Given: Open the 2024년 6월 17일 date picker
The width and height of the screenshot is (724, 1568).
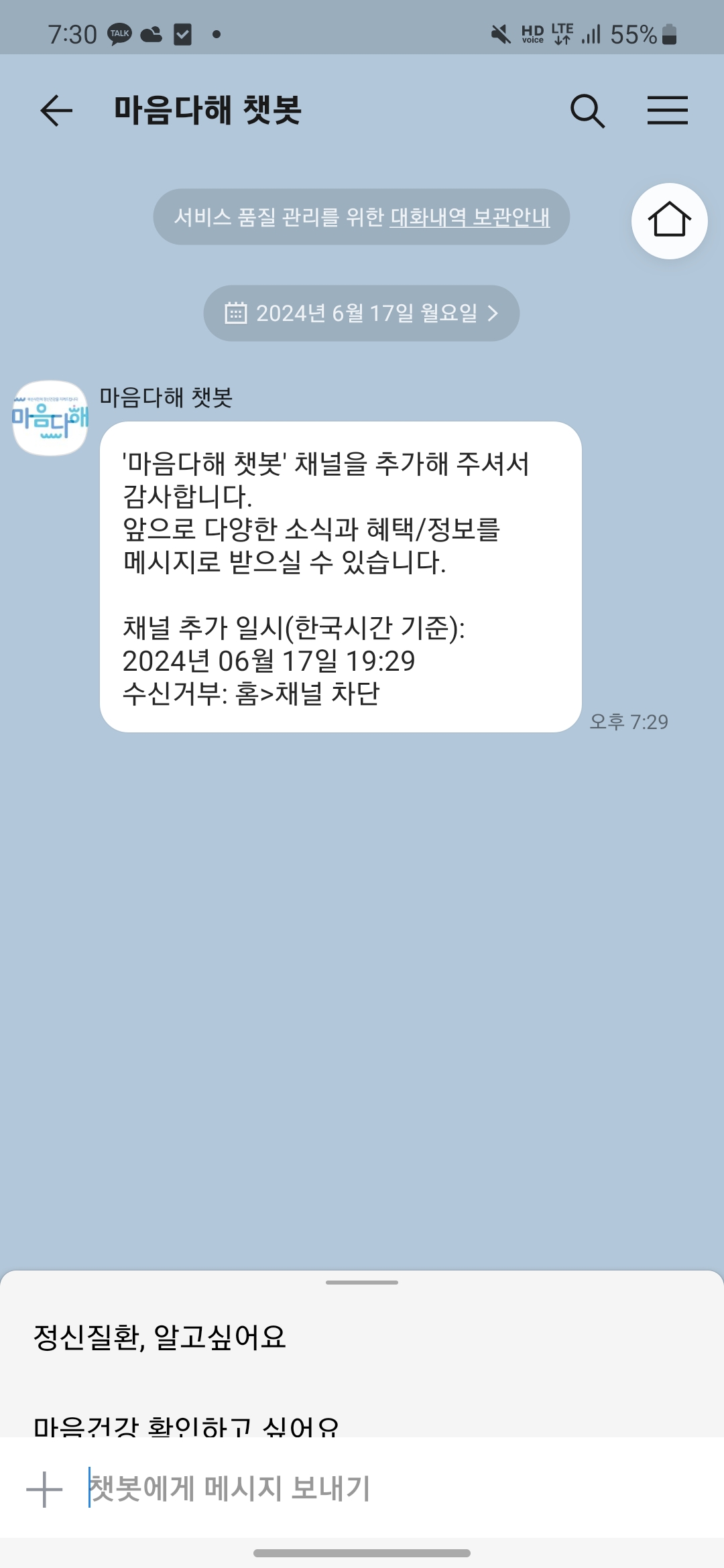Looking at the screenshot, I should 361,313.
